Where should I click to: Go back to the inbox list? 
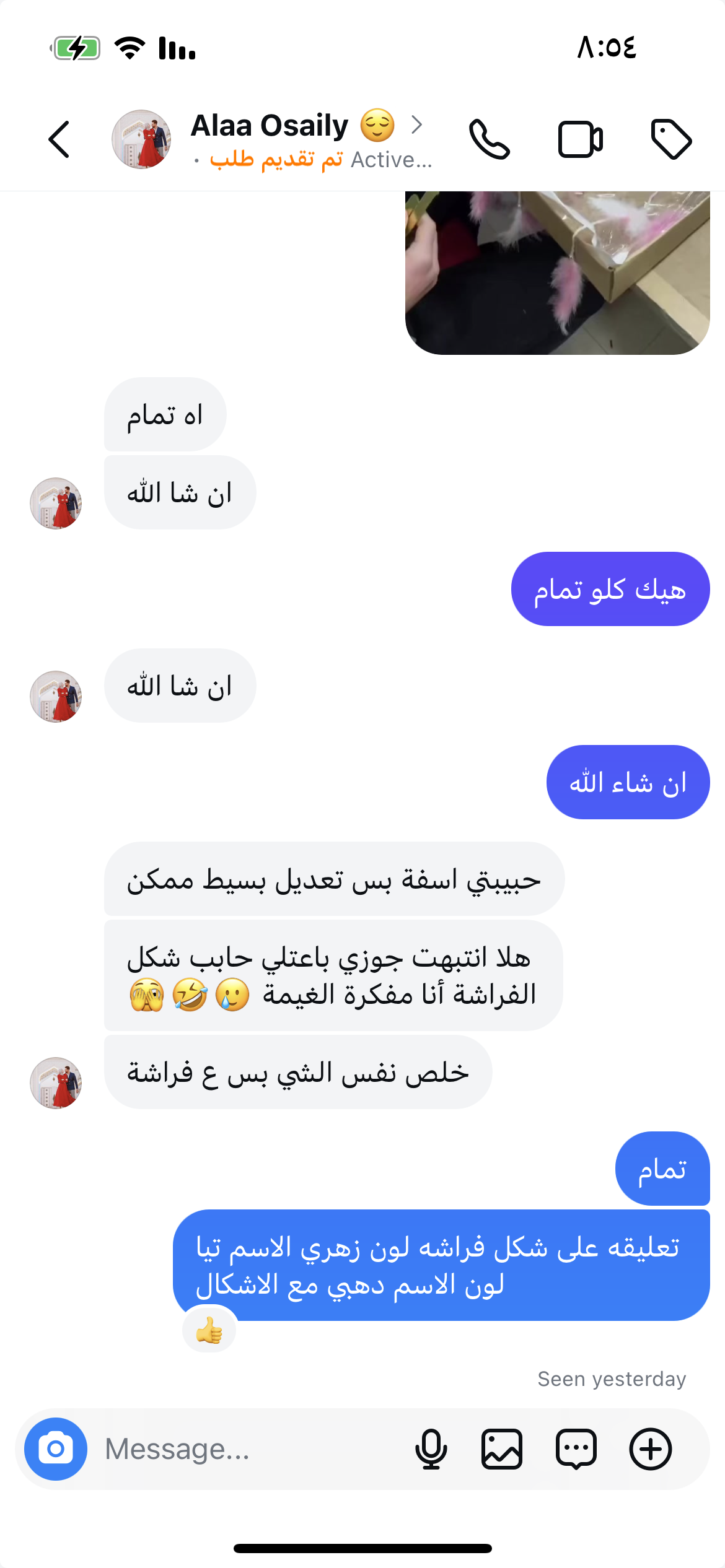click(x=59, y=139)
